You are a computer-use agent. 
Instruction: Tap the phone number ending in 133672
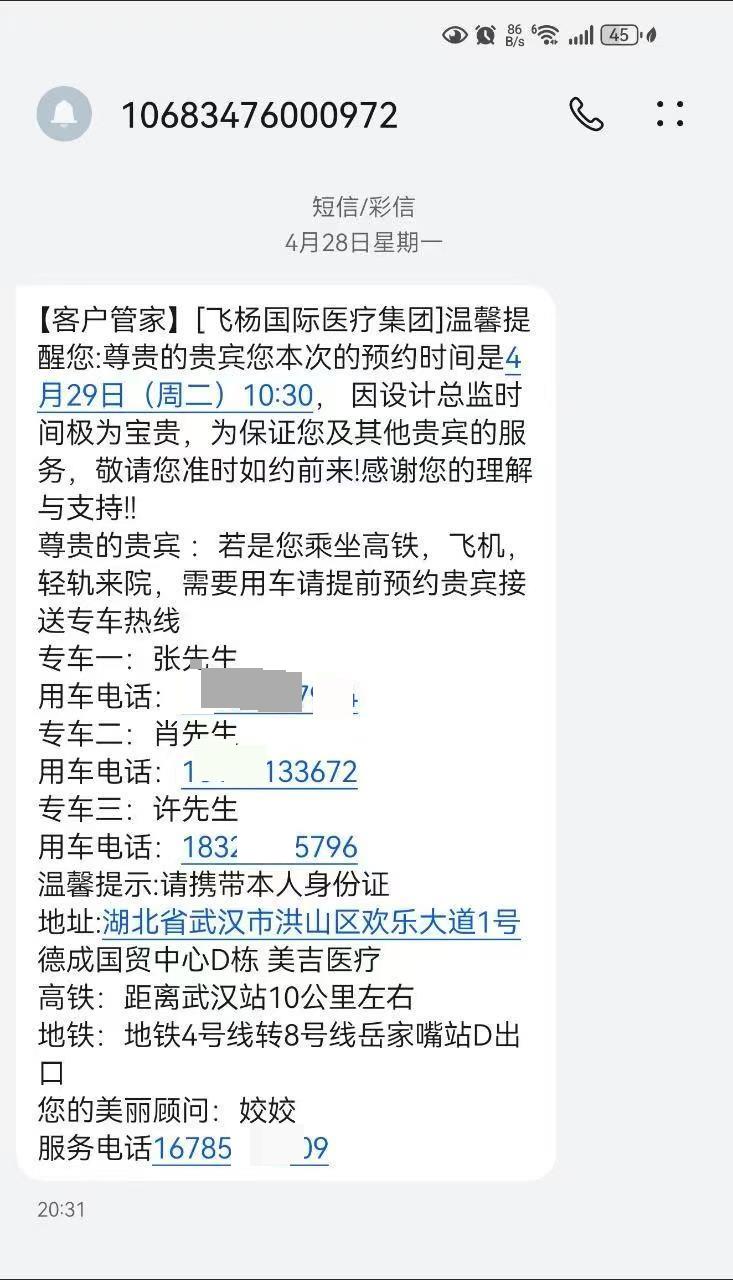(x=269, y=772)
